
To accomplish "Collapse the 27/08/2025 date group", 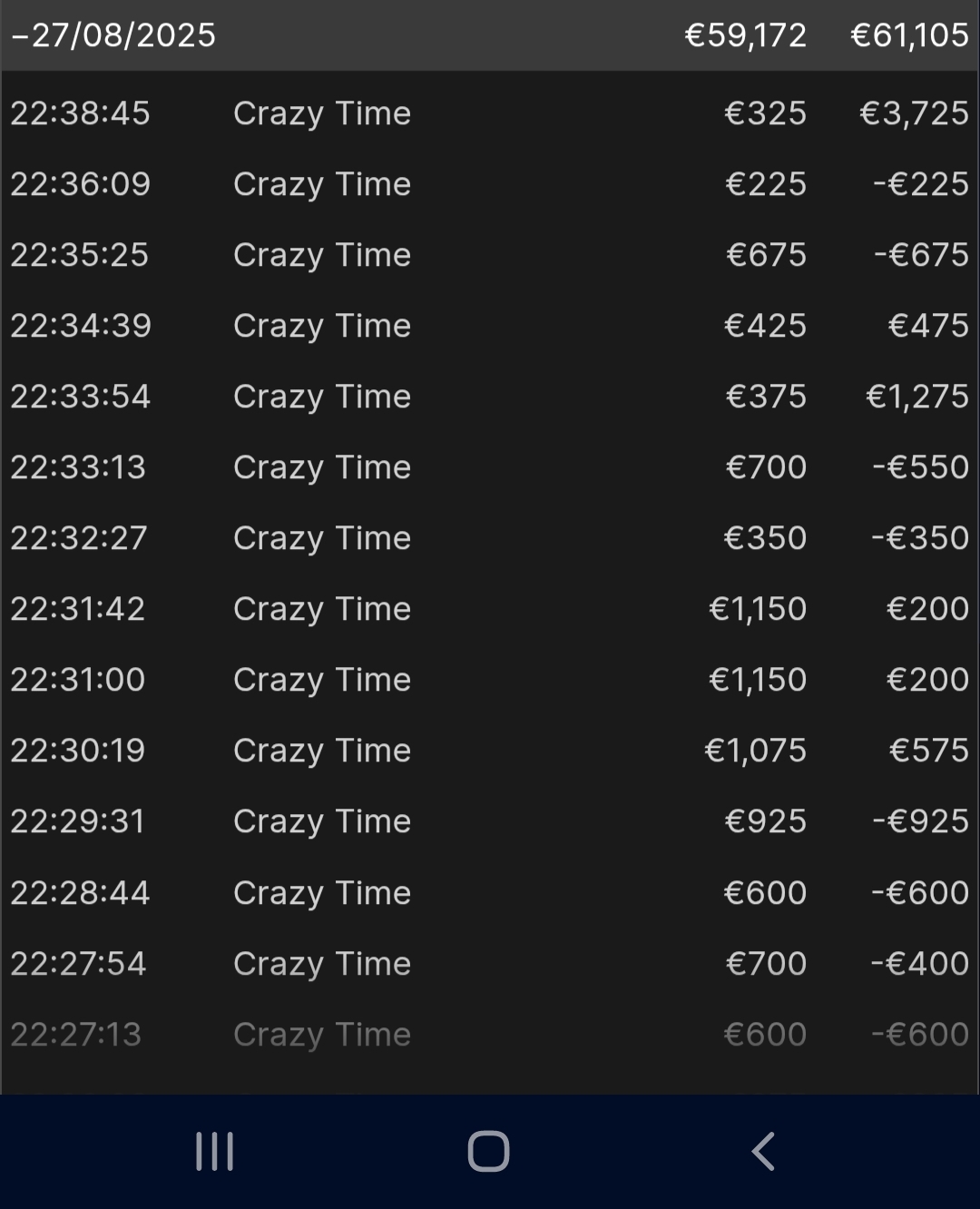I will (113, 35).
